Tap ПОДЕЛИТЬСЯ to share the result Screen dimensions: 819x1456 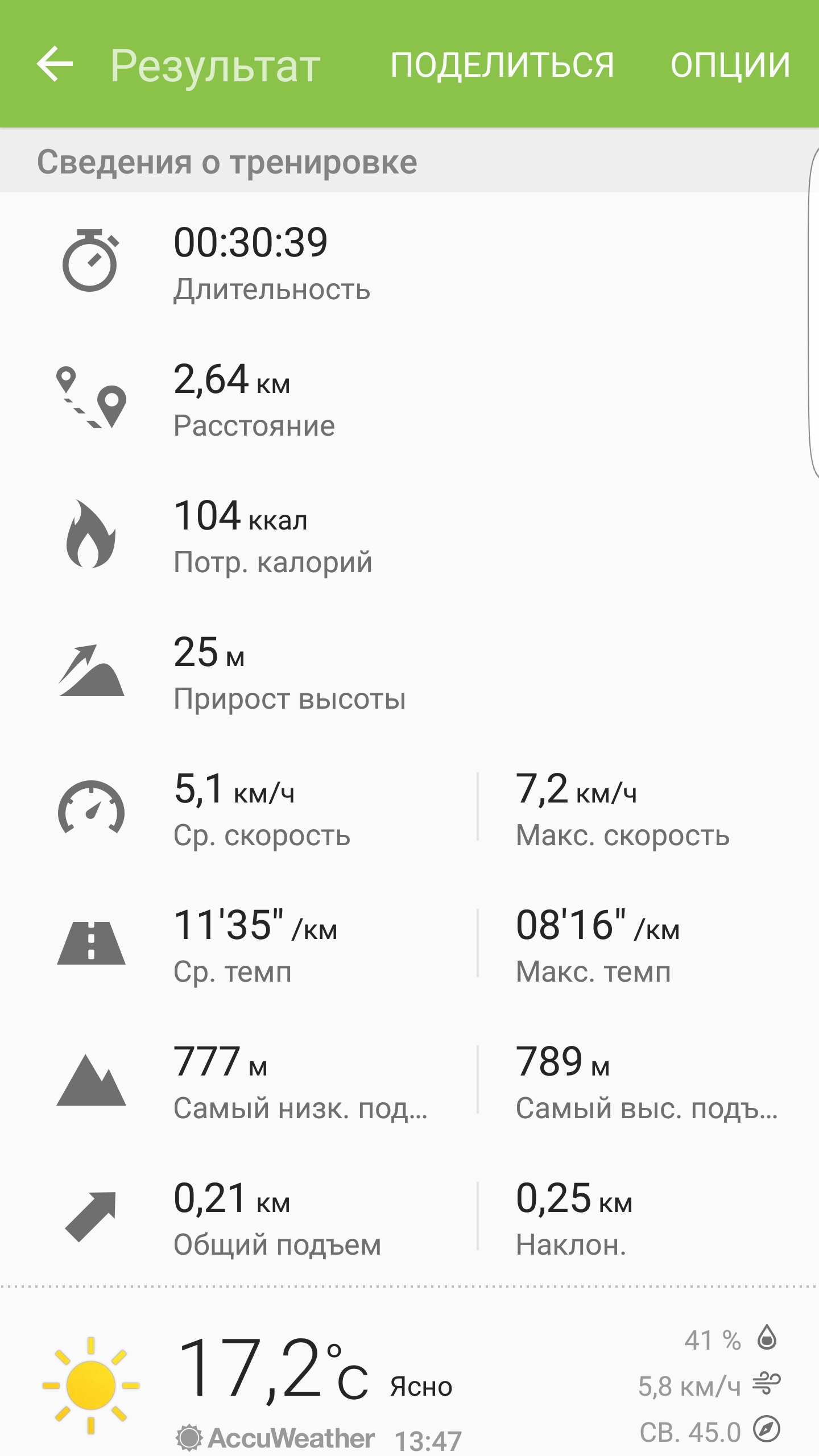502,64
